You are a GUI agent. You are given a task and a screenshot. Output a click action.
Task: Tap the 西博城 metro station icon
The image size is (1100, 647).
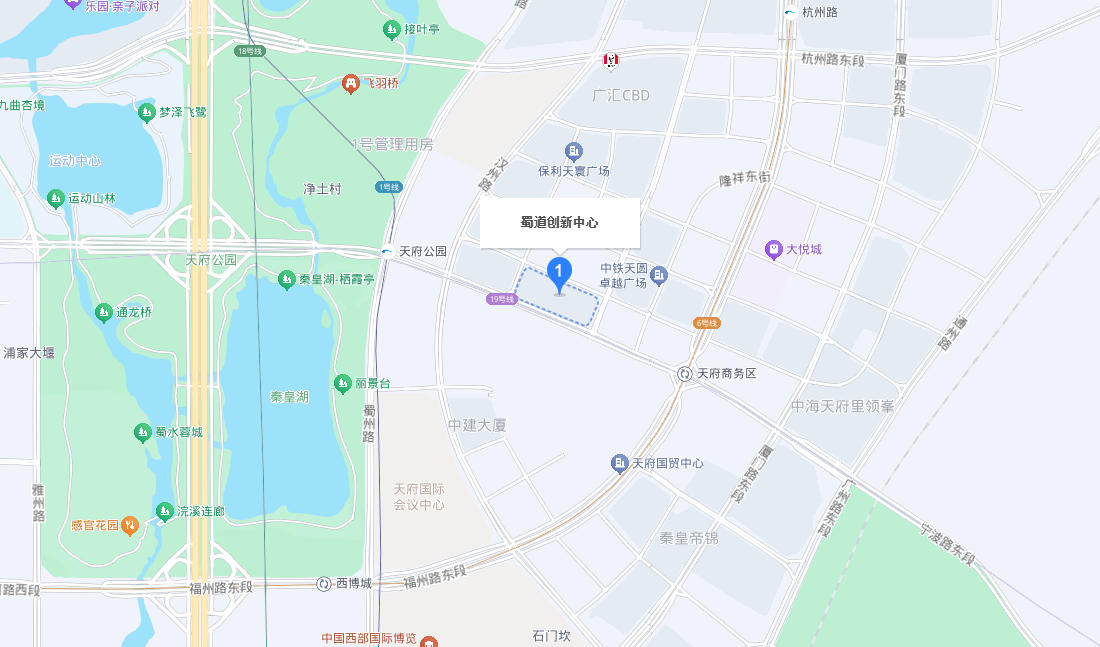pos(324,583)
